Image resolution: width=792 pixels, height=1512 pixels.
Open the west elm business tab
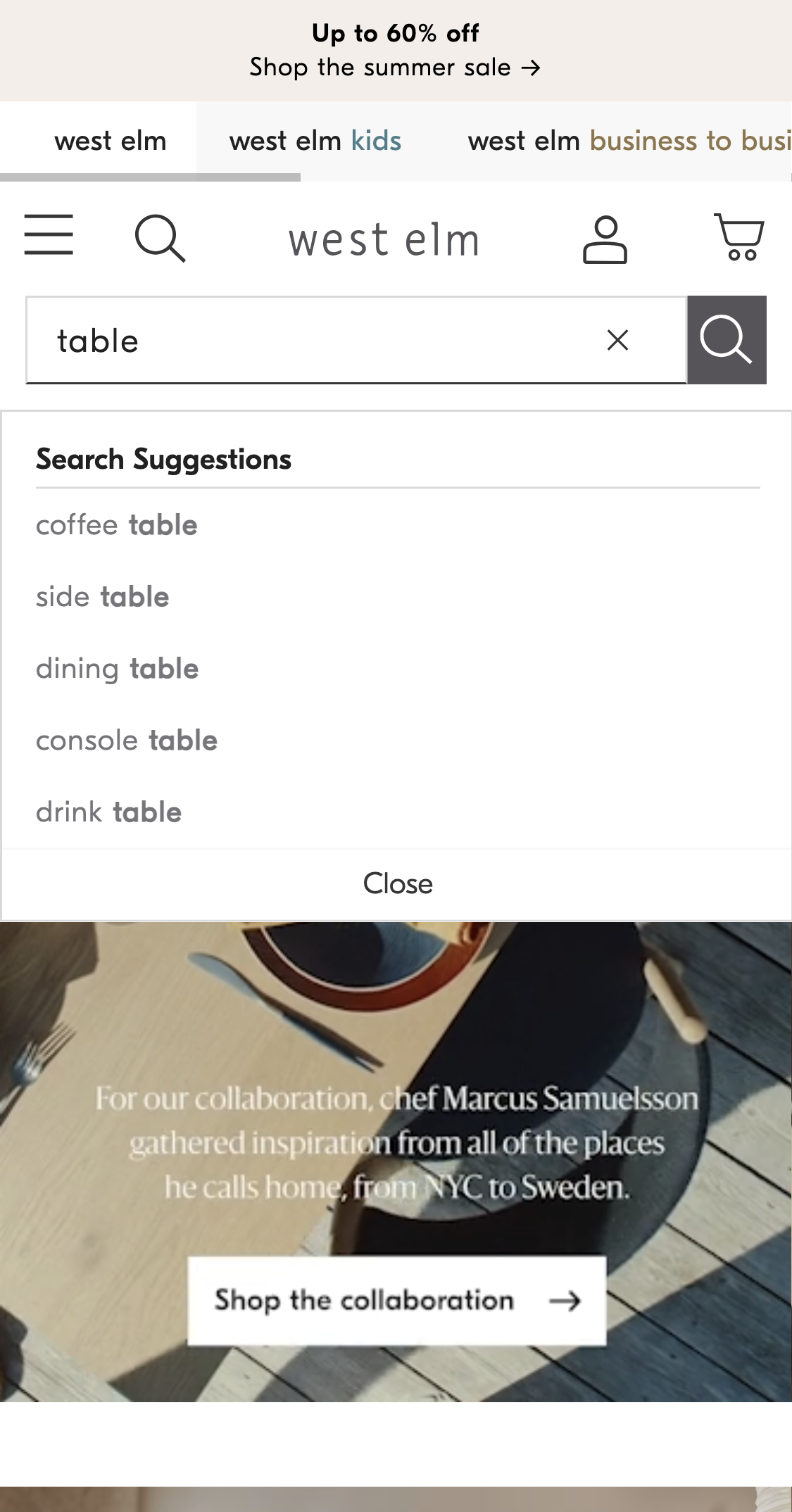click(x=629, y=140)
